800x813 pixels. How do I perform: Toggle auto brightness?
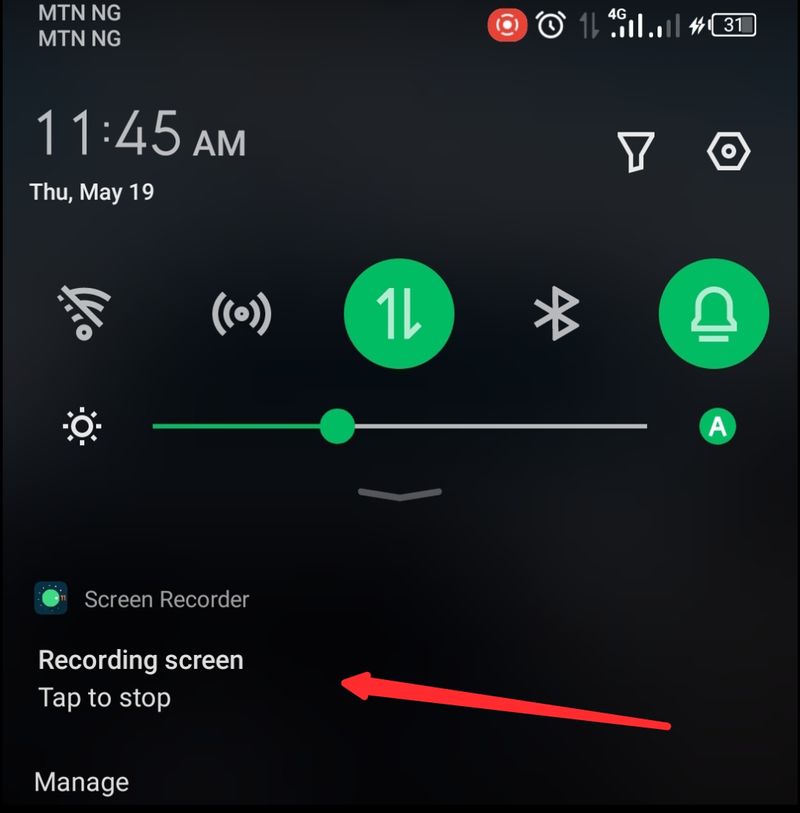[x=716, y=427]
